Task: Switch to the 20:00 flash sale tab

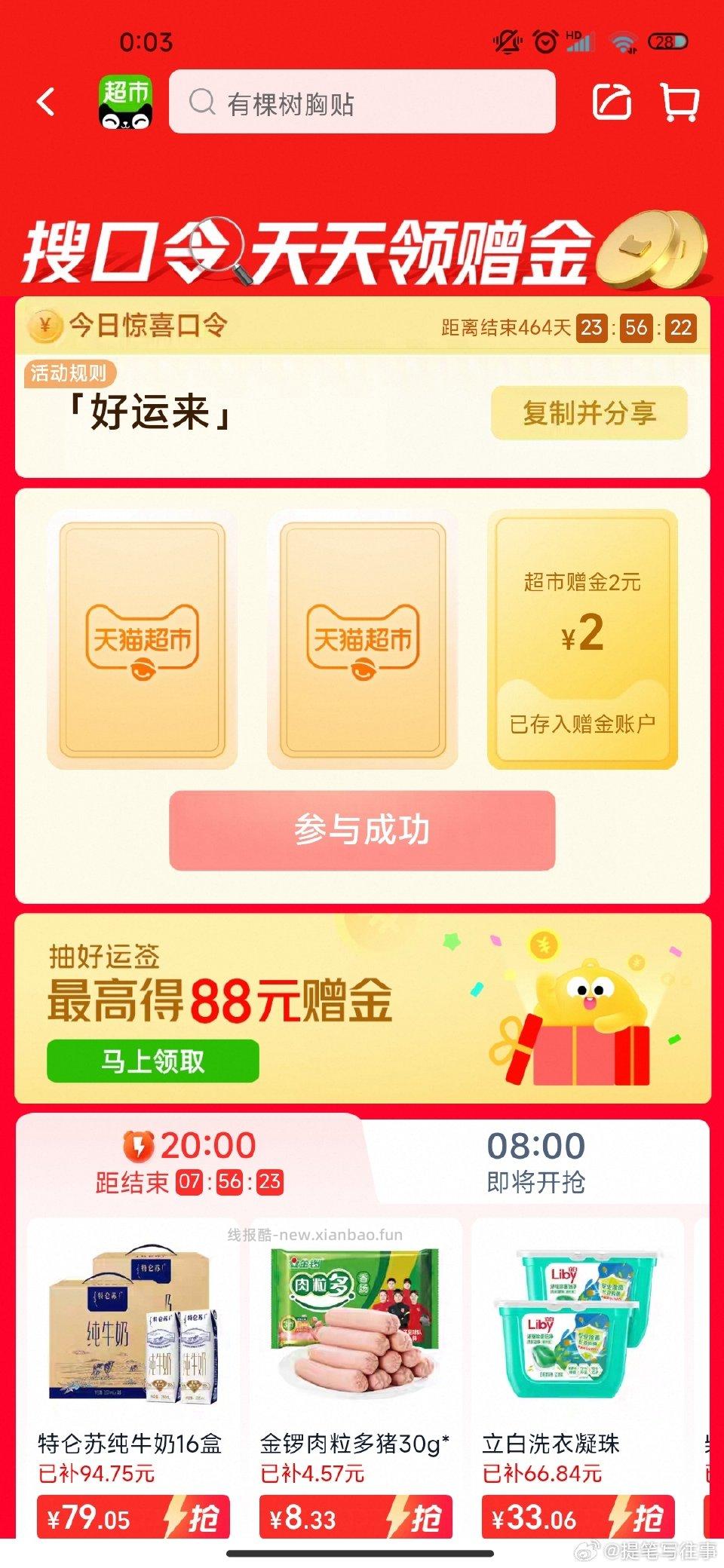Action: tap(189, 1162)
